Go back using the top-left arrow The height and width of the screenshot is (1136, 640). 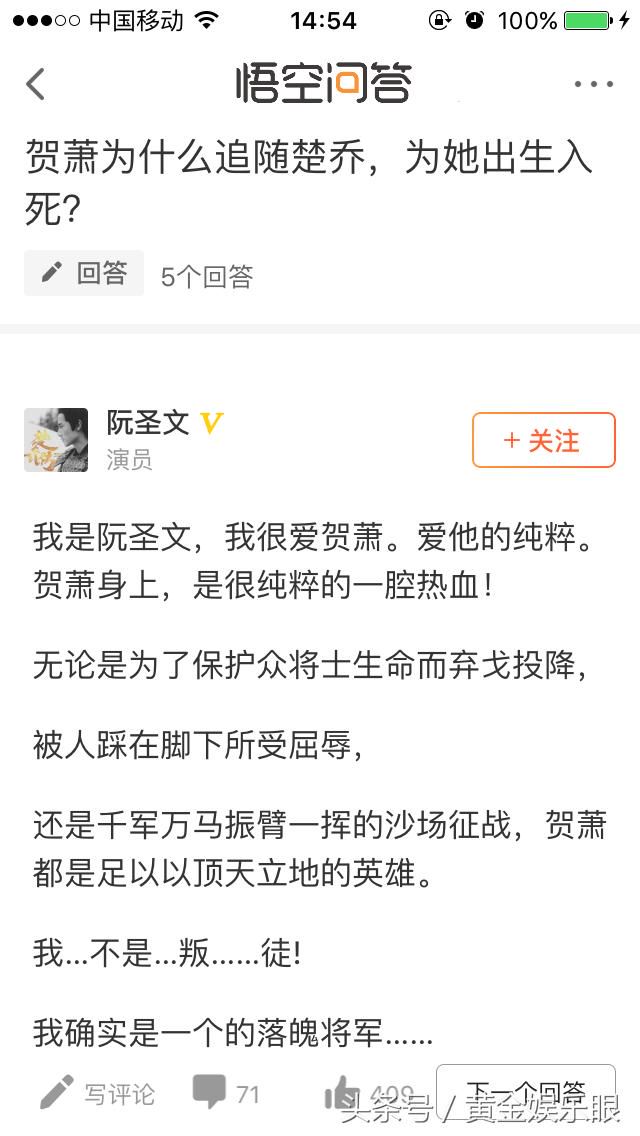click(36, 84)
